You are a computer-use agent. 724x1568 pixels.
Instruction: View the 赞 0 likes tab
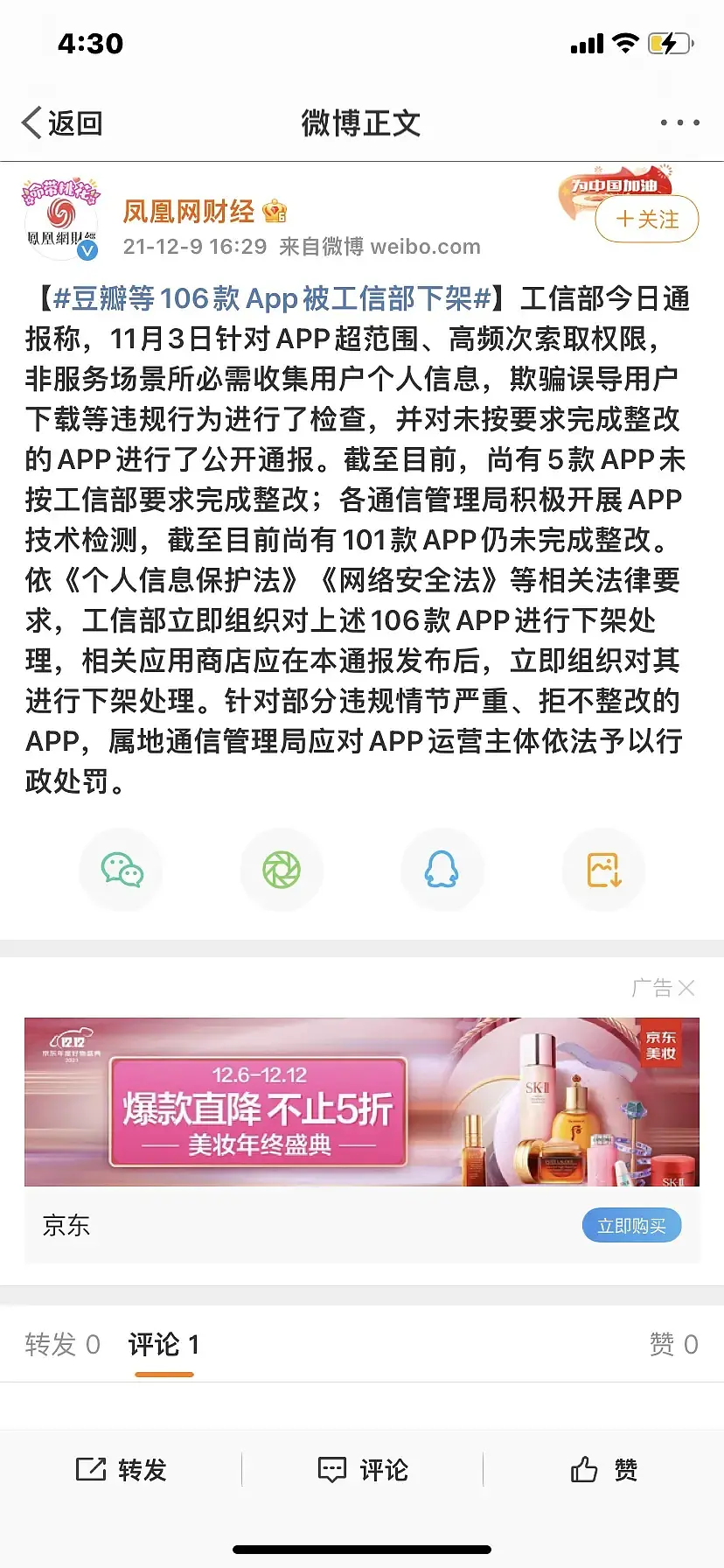point(673,1344)
